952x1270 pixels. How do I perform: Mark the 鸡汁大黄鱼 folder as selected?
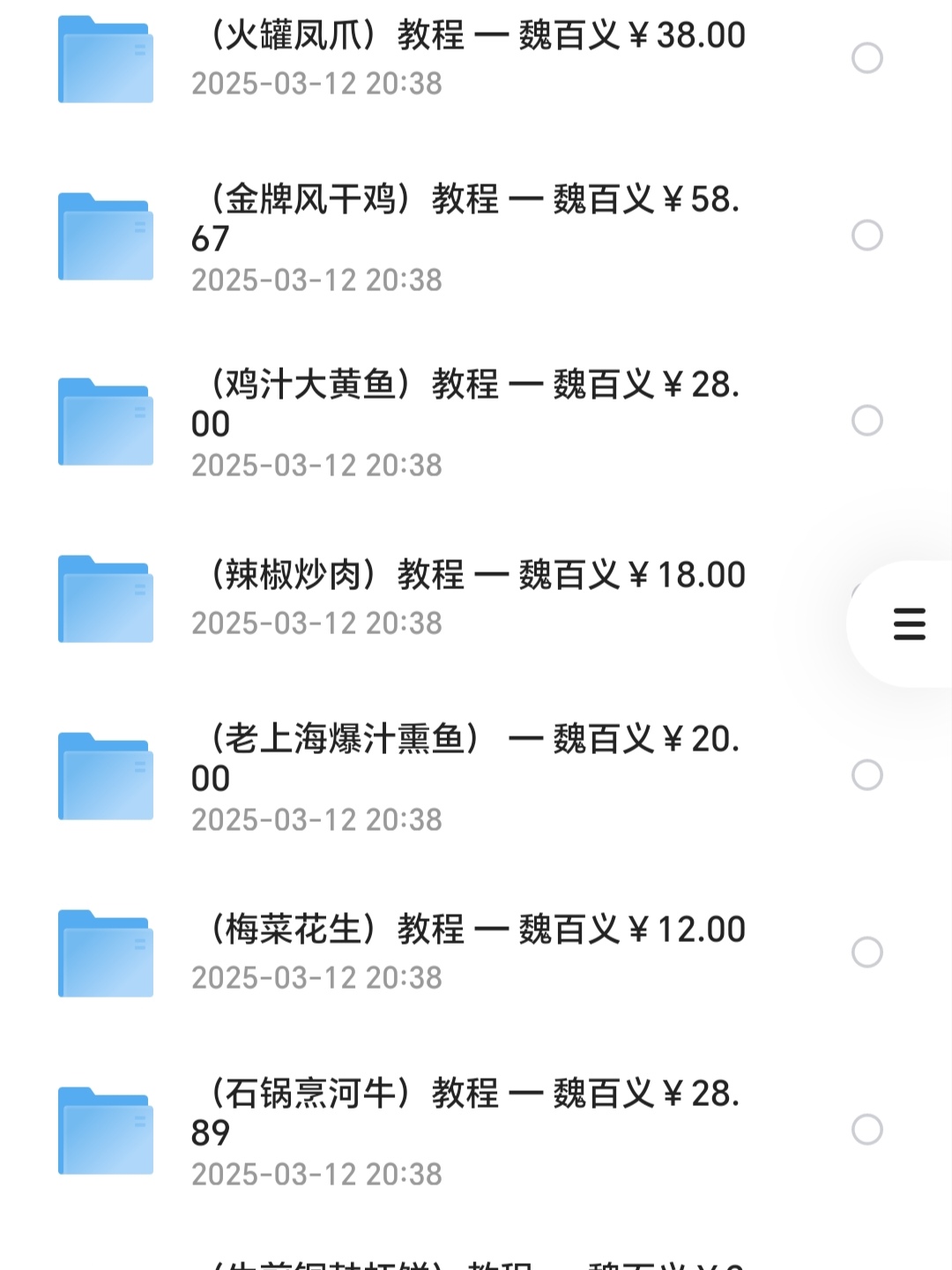click(x=867, y=421)
